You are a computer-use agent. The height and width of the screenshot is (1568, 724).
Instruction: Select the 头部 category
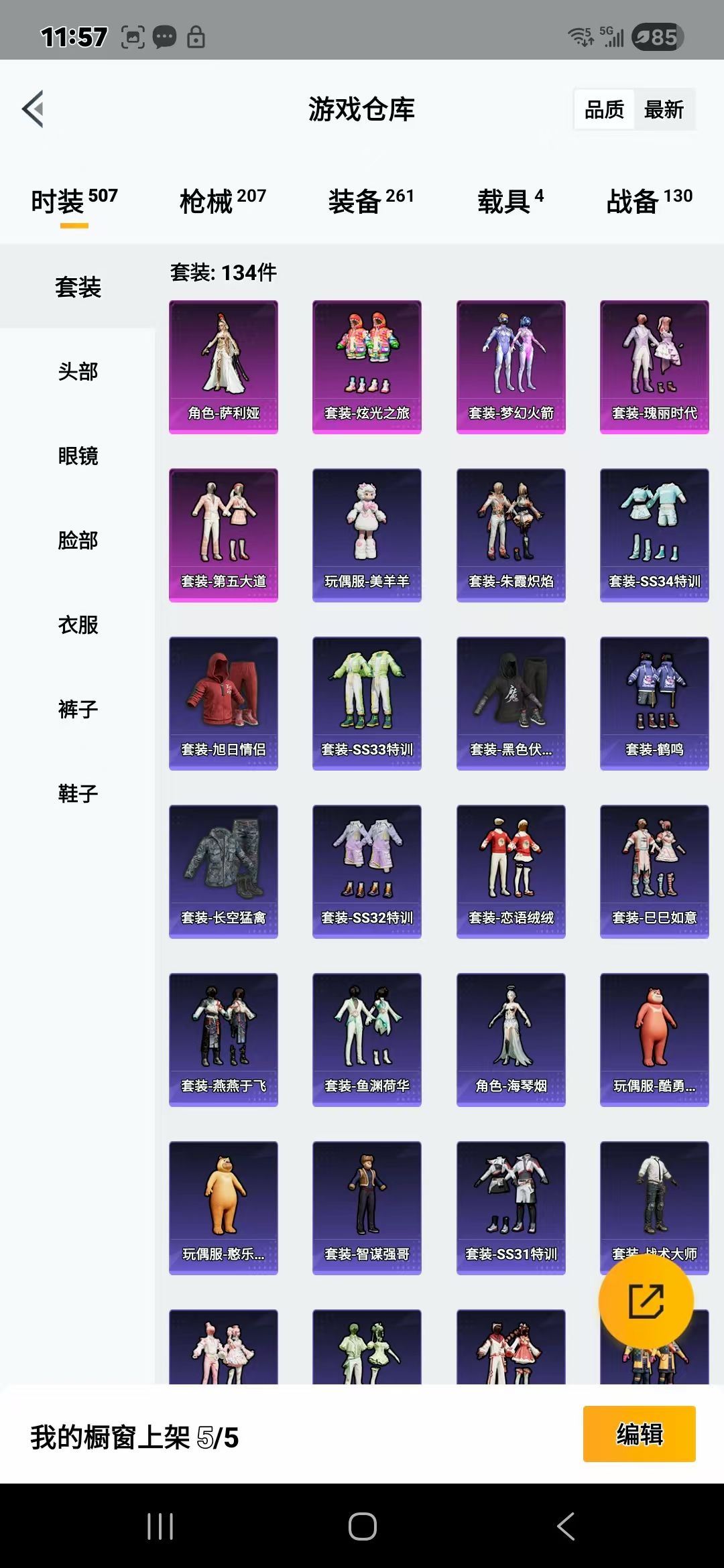point(78,371)
